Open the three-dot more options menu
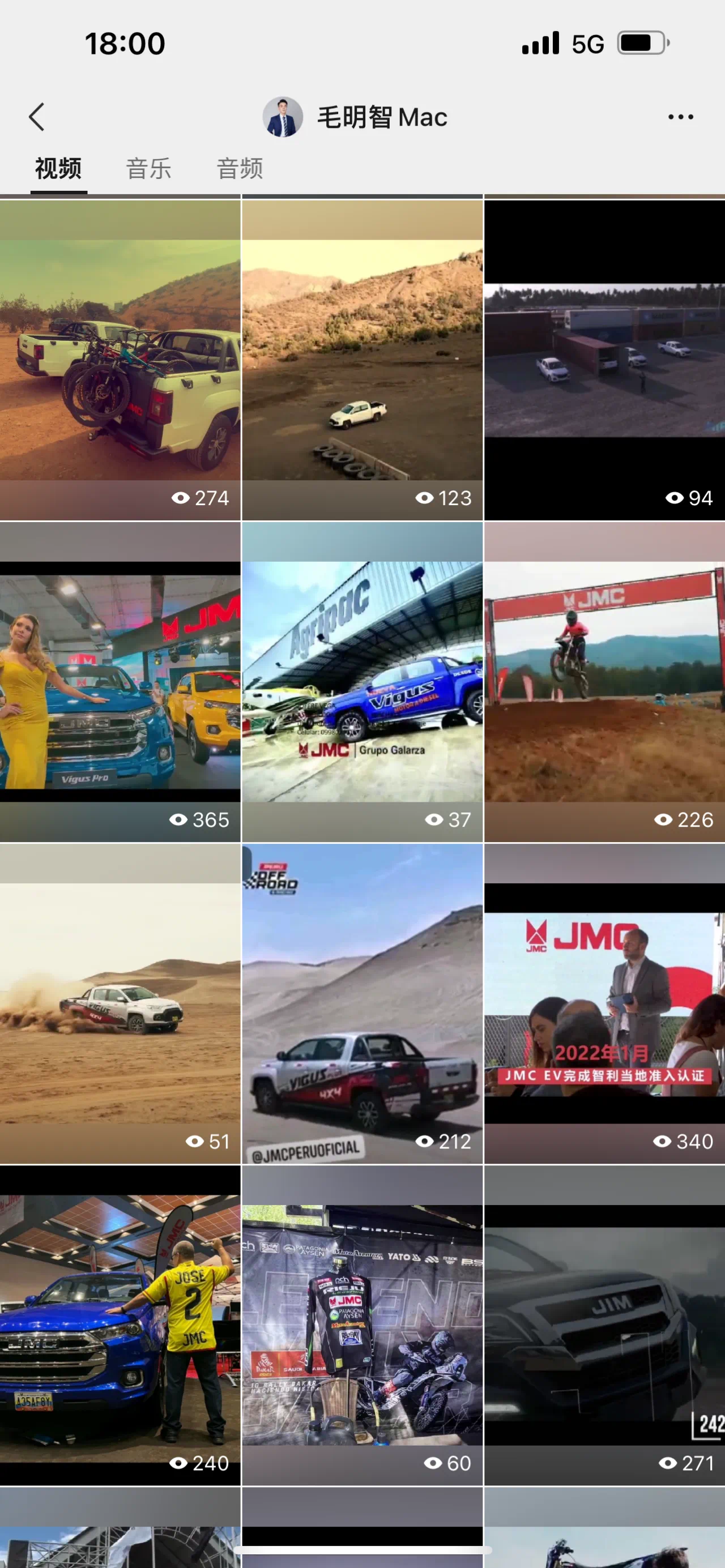 pos(680,117)
